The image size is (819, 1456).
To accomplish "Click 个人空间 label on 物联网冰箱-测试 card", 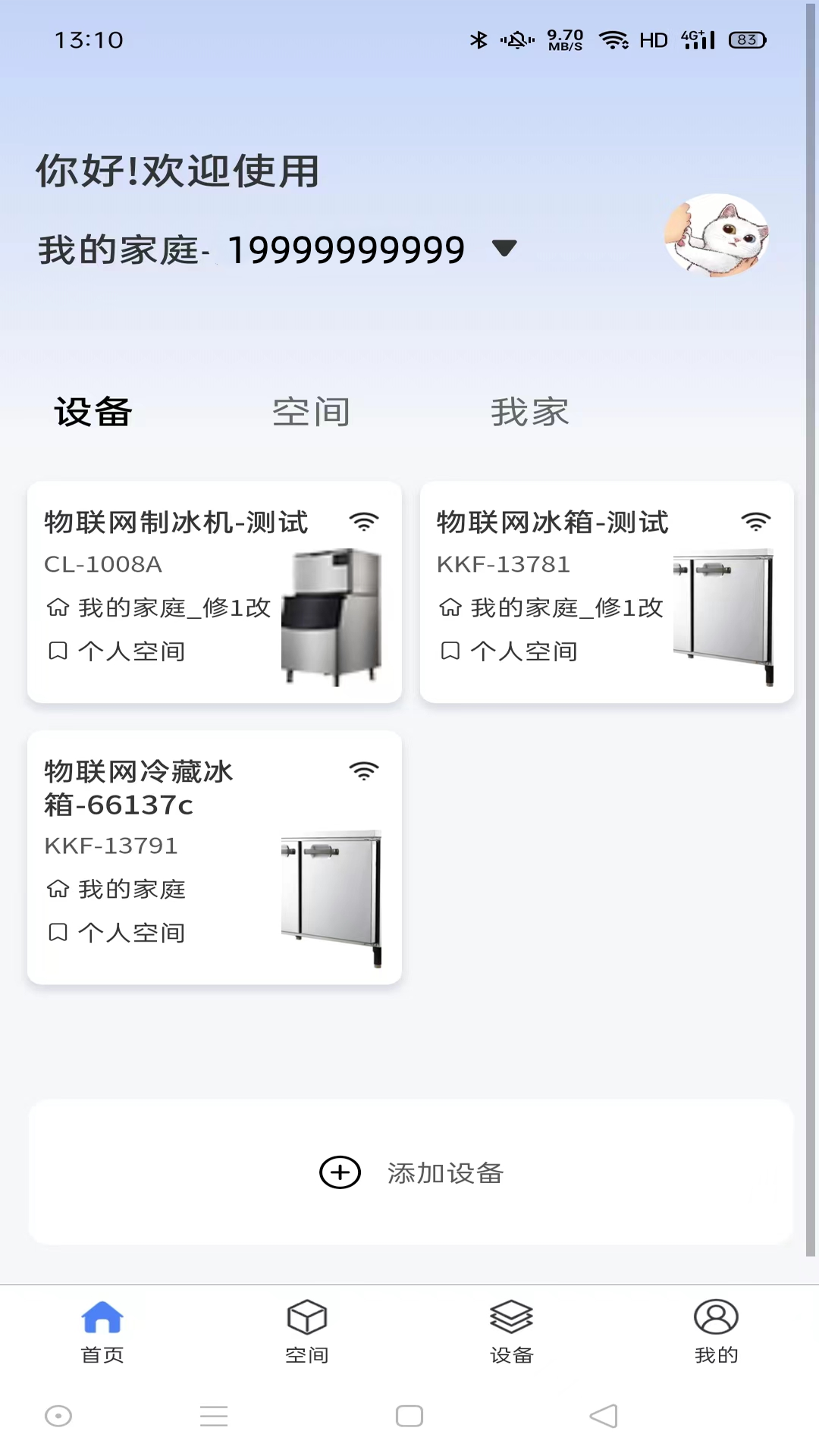I will coord(523,651).
